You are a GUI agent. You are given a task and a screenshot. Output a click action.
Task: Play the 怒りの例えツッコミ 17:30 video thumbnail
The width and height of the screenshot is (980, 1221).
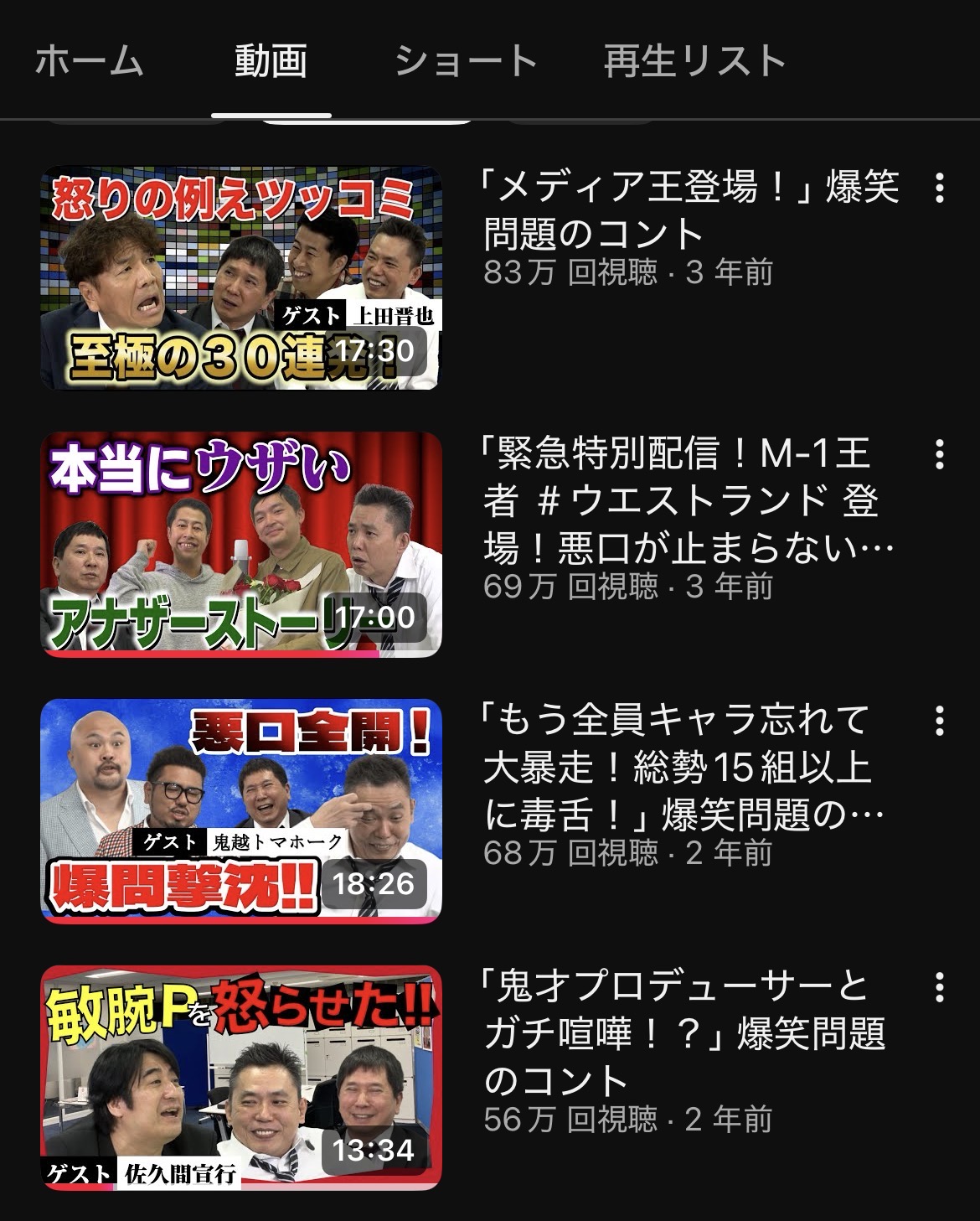(x=241, y=278)
